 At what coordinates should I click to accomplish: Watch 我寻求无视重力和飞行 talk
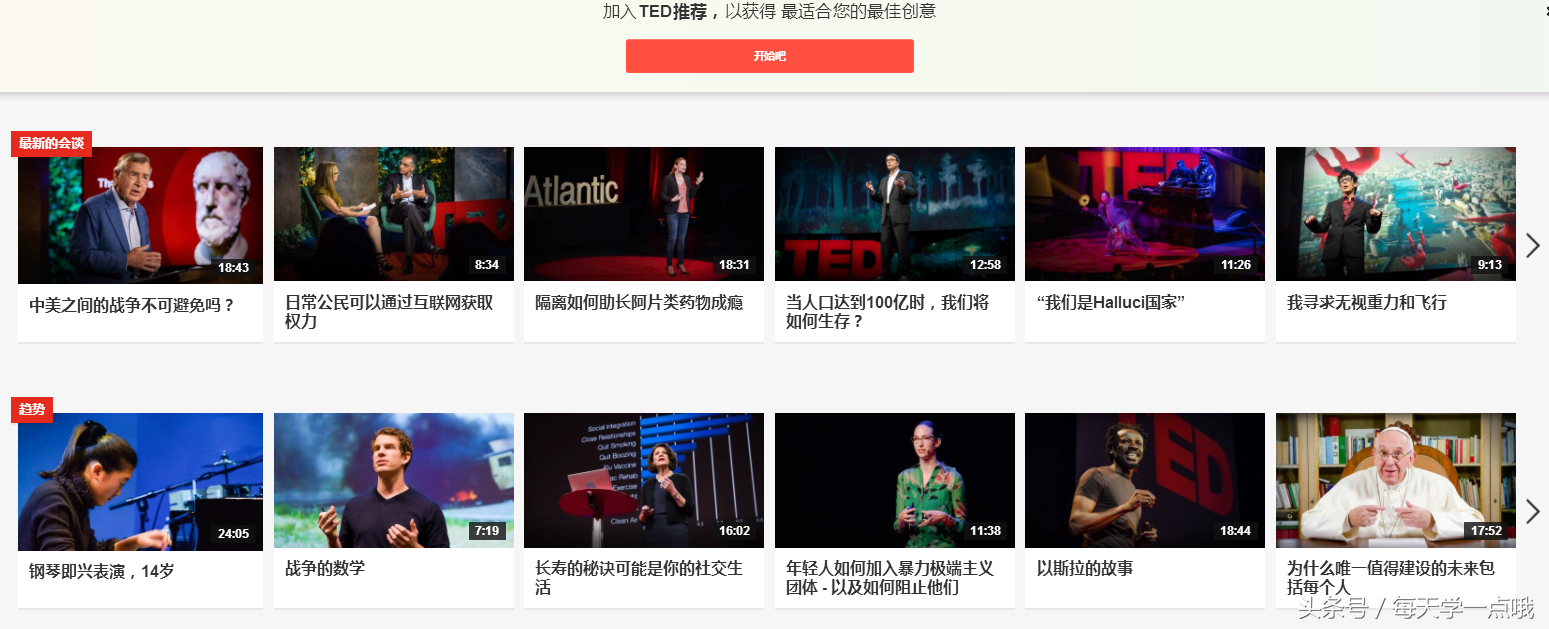click(1395, 215)
